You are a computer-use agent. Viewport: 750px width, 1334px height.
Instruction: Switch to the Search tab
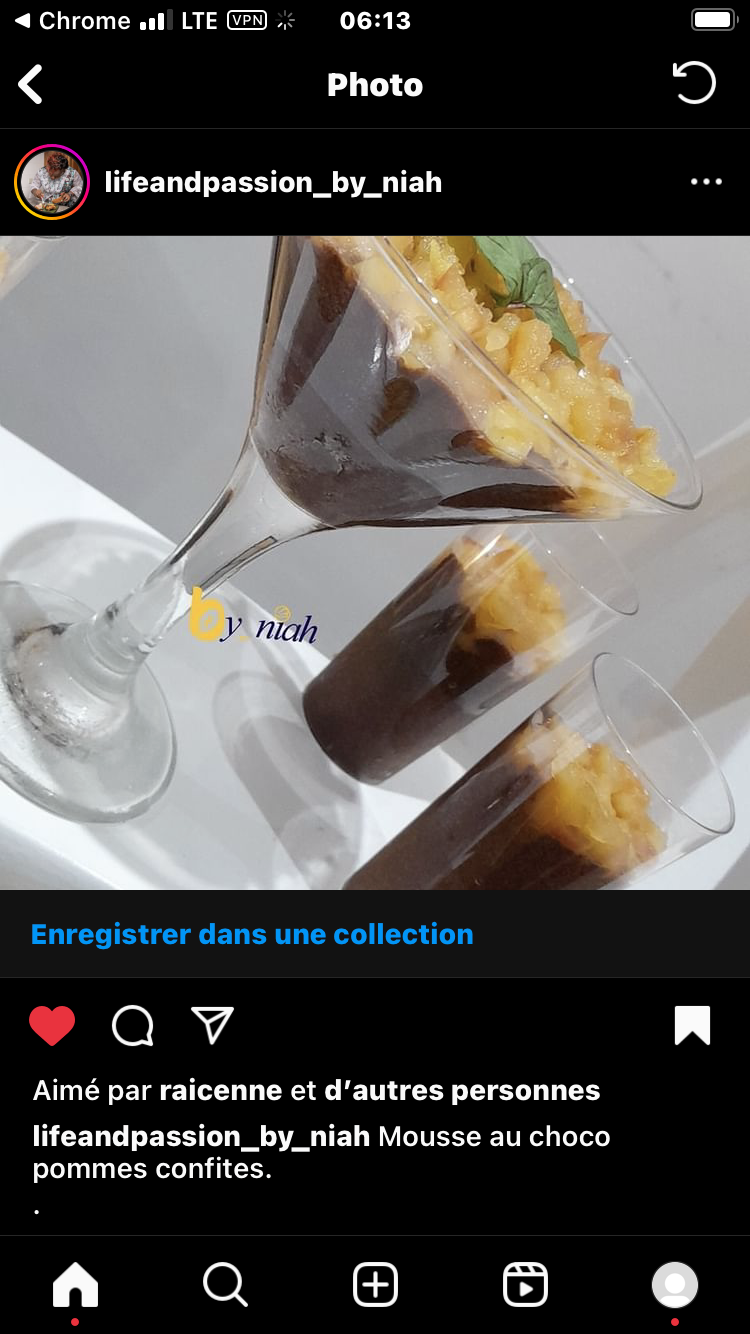pos(225,1285)
